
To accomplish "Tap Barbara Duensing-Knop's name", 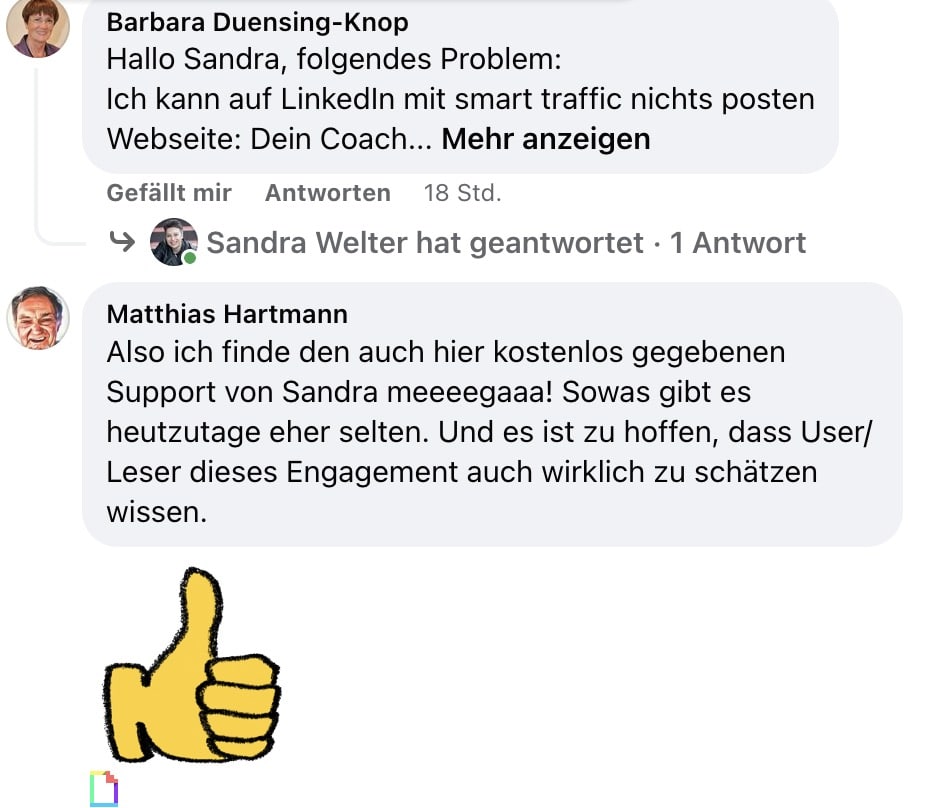I will 257,22.
